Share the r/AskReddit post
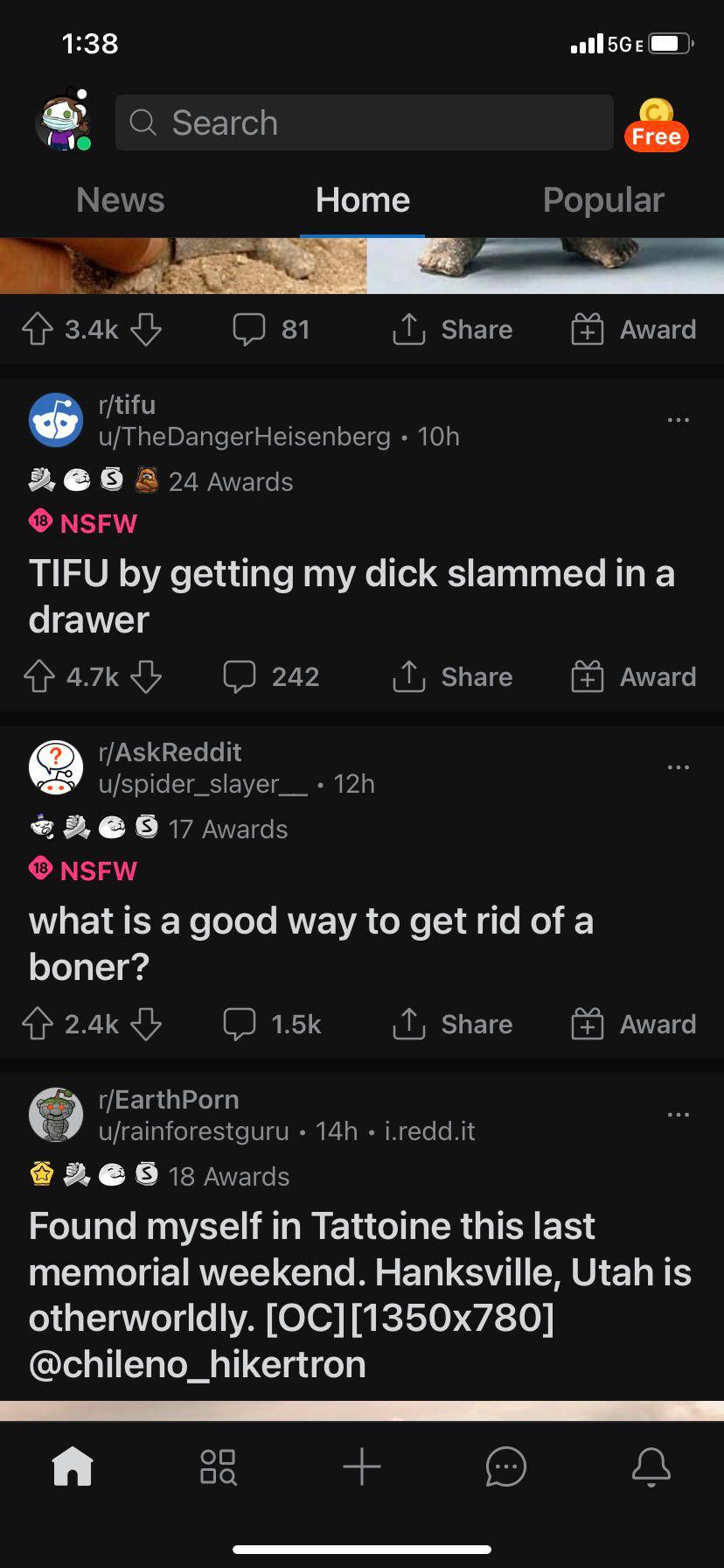 453,1024
